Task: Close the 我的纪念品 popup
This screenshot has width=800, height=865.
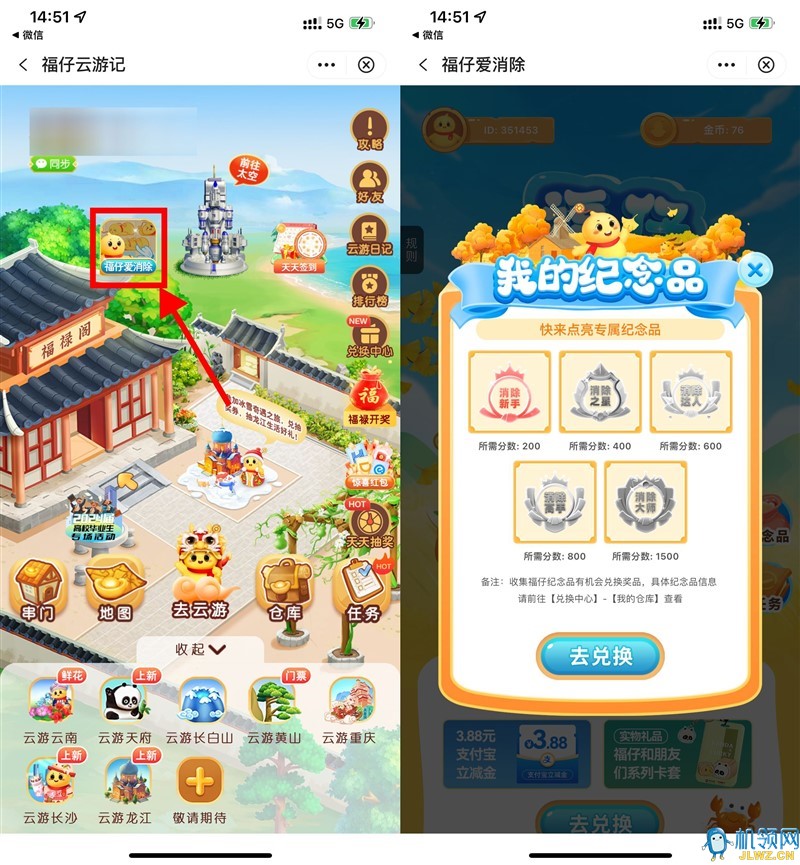Action: tap(756, 270)
